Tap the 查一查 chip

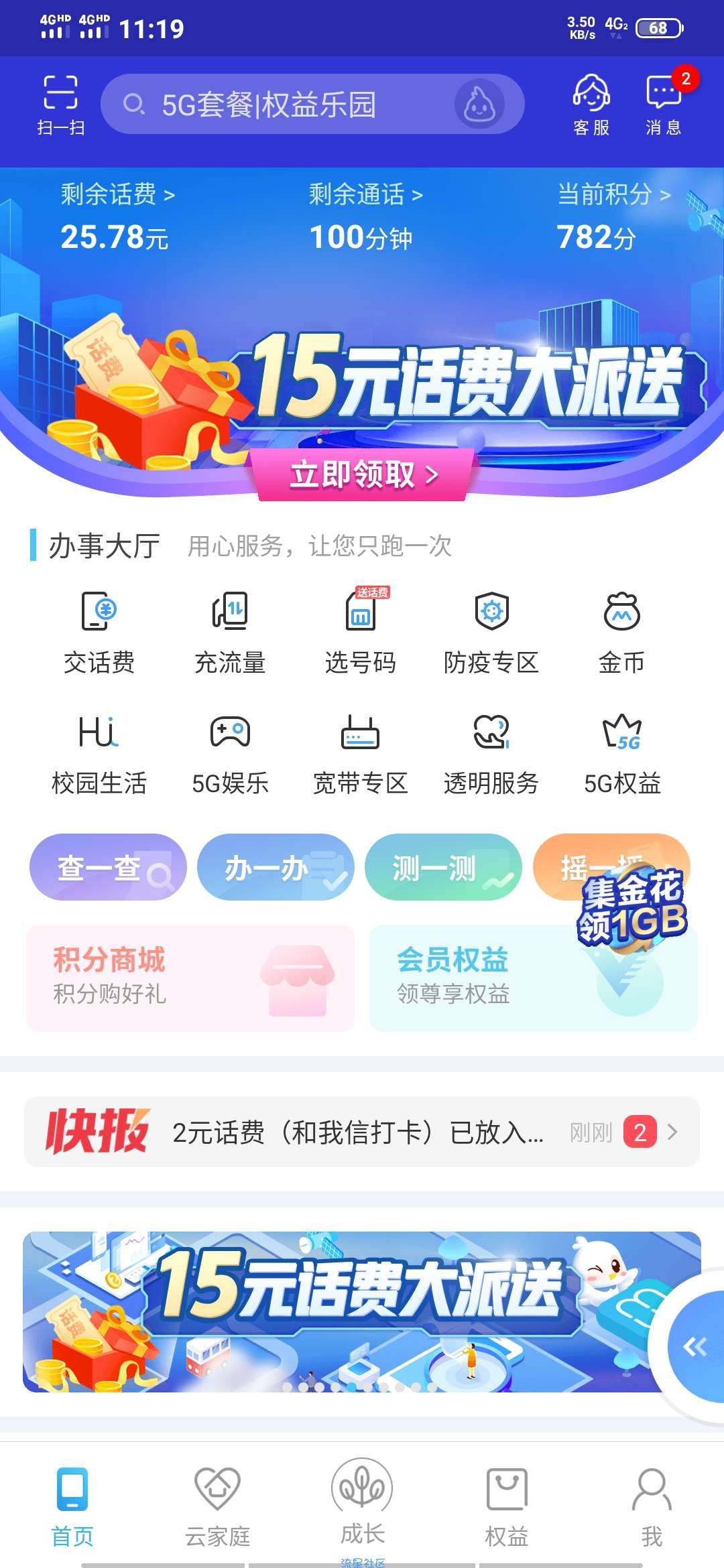point(108,868)
